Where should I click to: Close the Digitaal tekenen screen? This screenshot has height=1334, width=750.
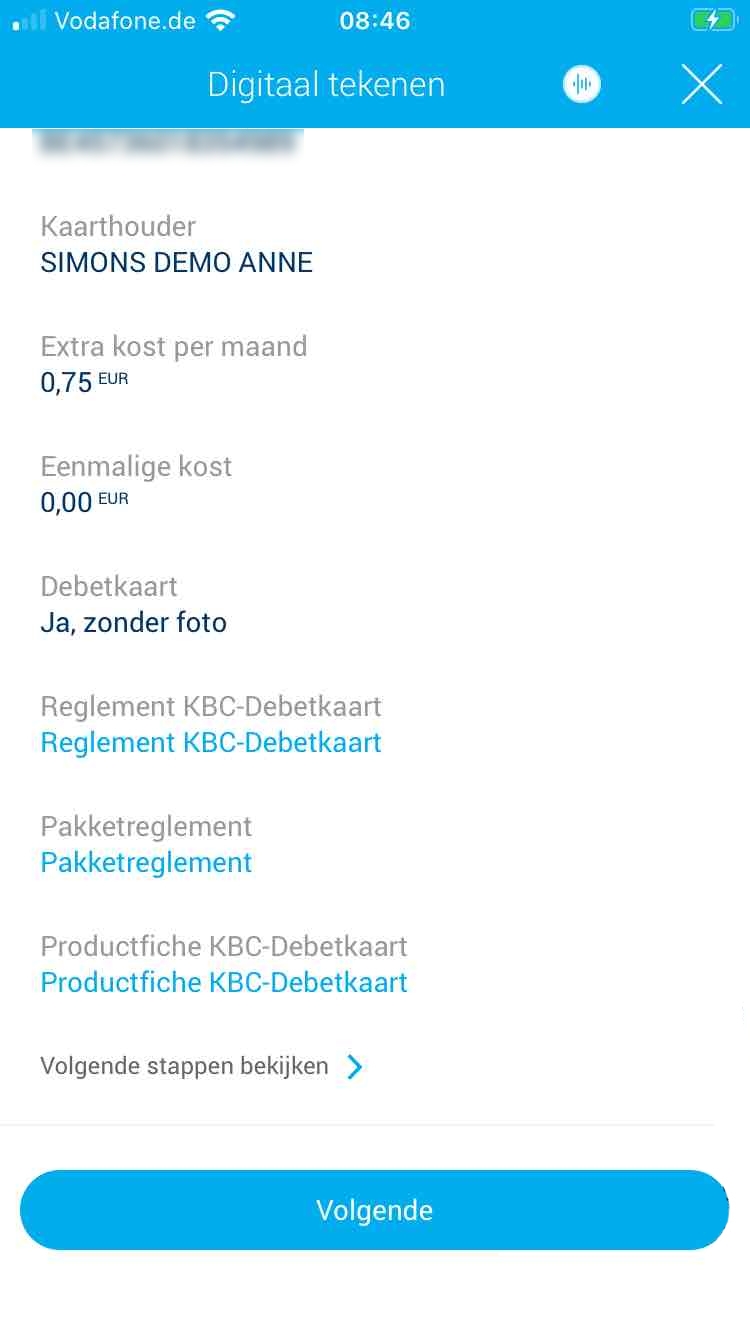pos(702,85)
